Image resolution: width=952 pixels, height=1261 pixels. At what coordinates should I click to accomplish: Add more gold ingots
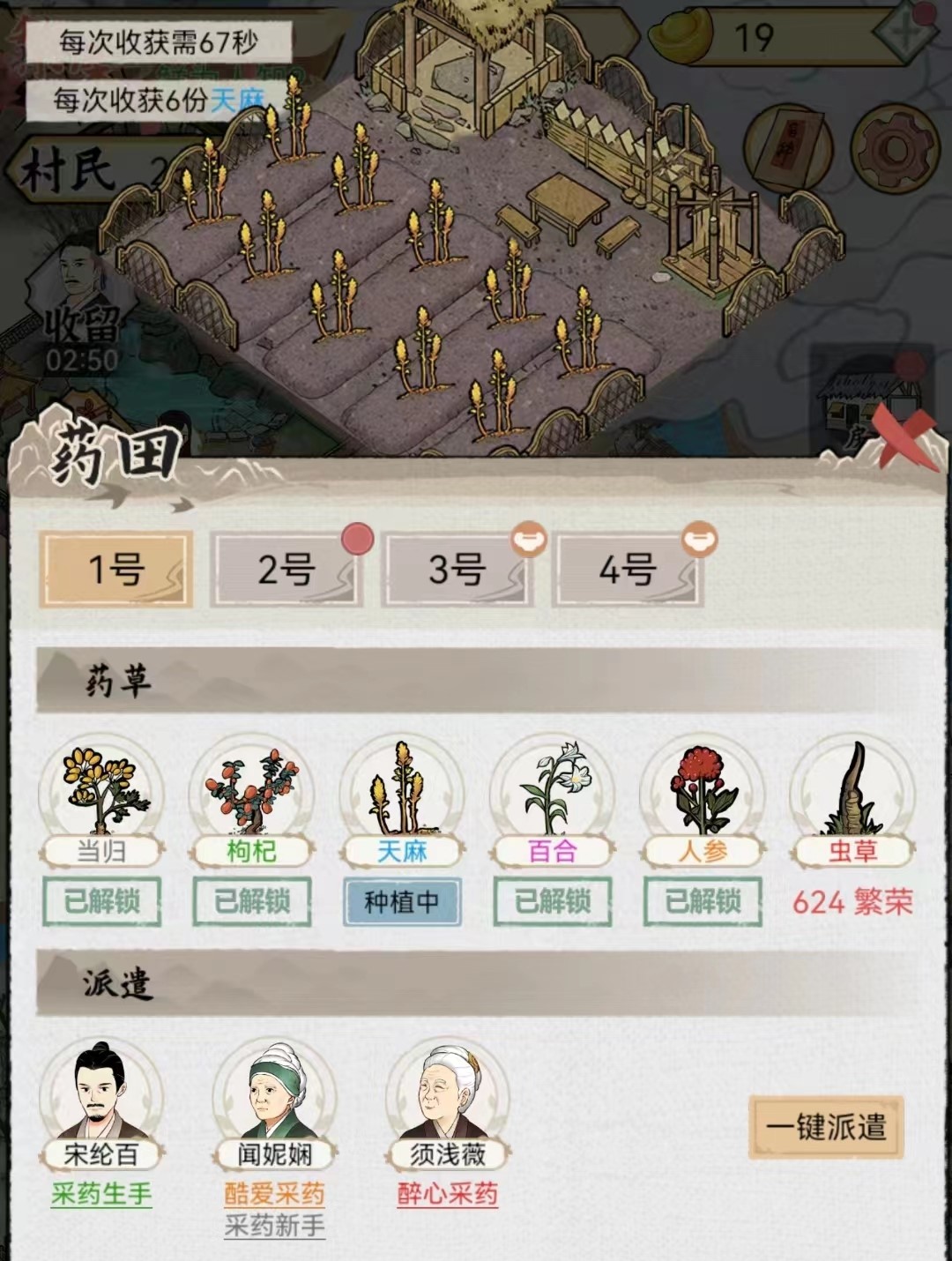(x=904, y=37)
